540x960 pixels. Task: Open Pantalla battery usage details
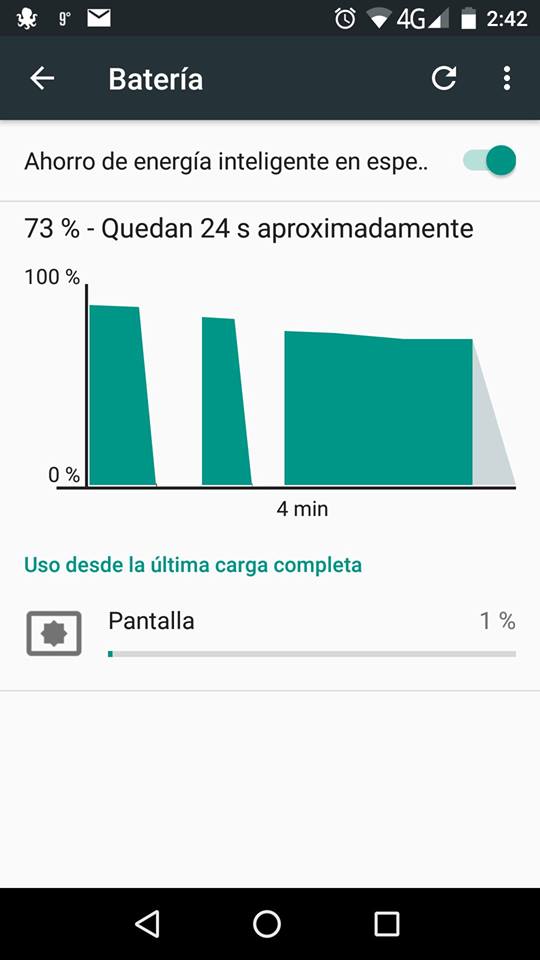(x=270, y=634)
